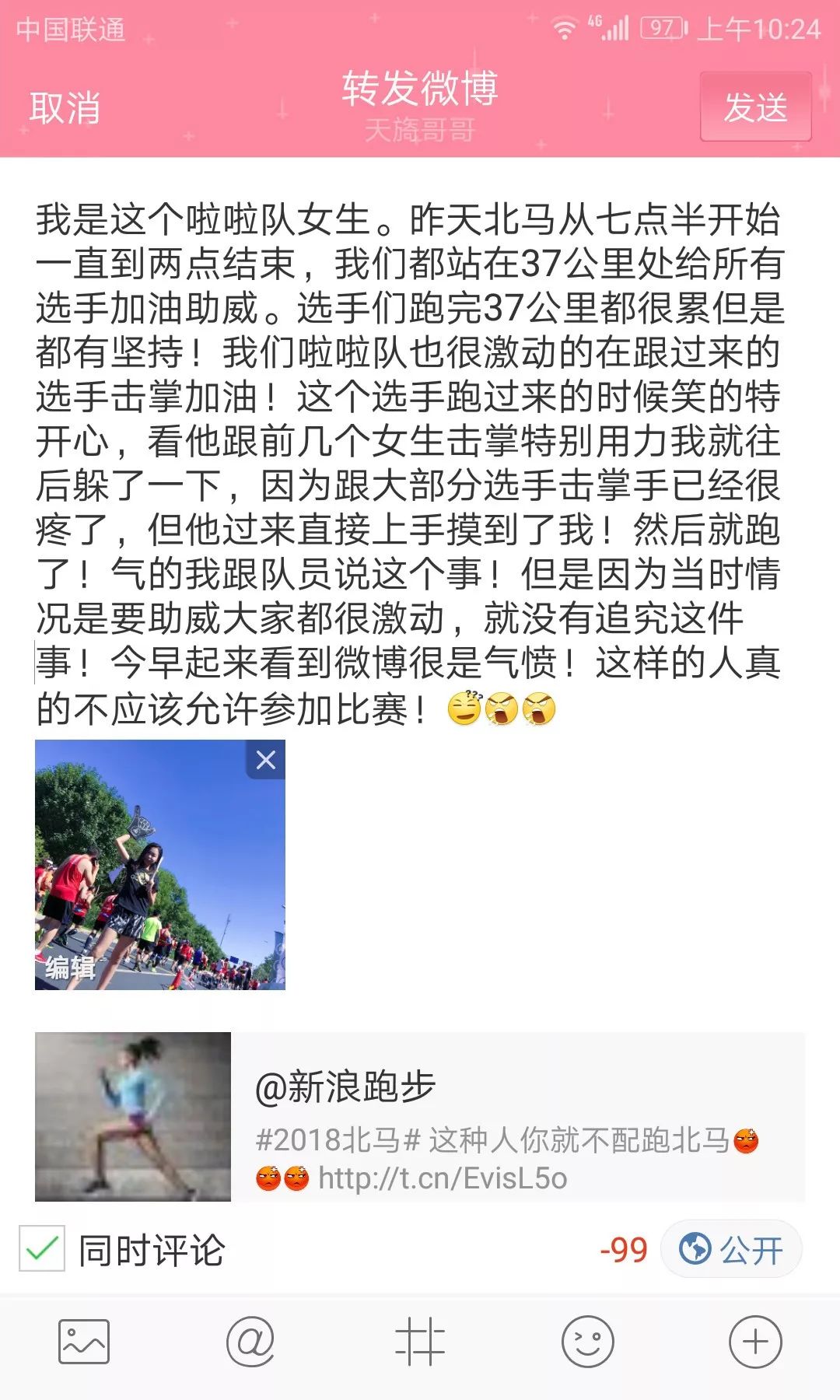This screenshot has width=840, height=1400.
Task: Open the emoji picker
Action: [x=587, y=1342]
